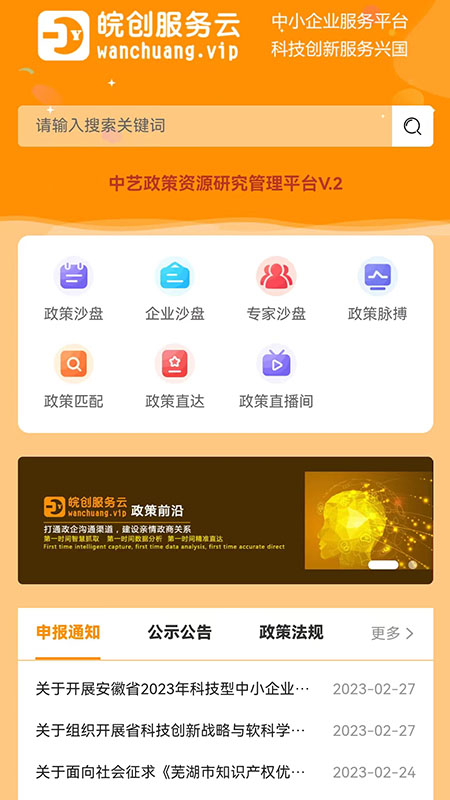Open 企业沙盘

pos(175,289)
